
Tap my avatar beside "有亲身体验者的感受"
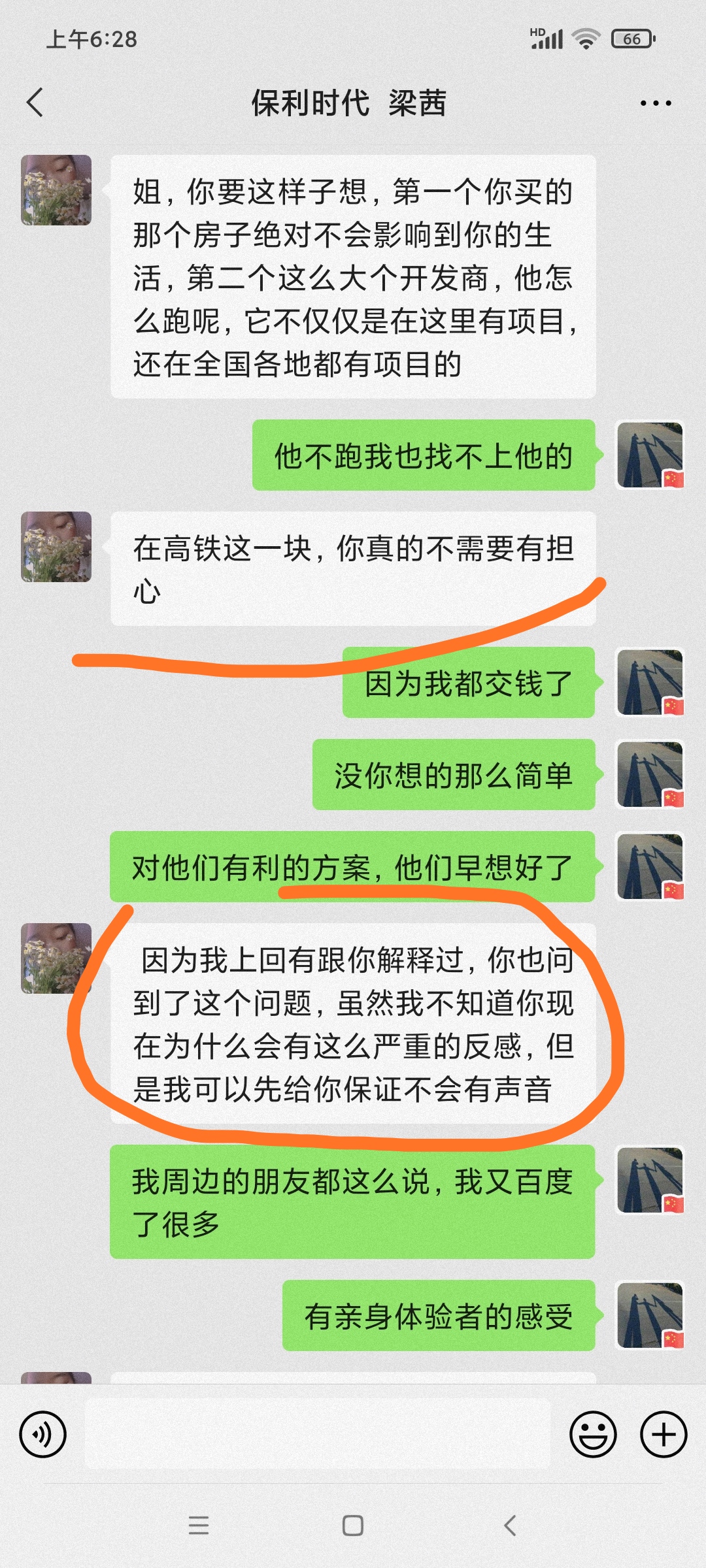click(x=650, y=1316)
